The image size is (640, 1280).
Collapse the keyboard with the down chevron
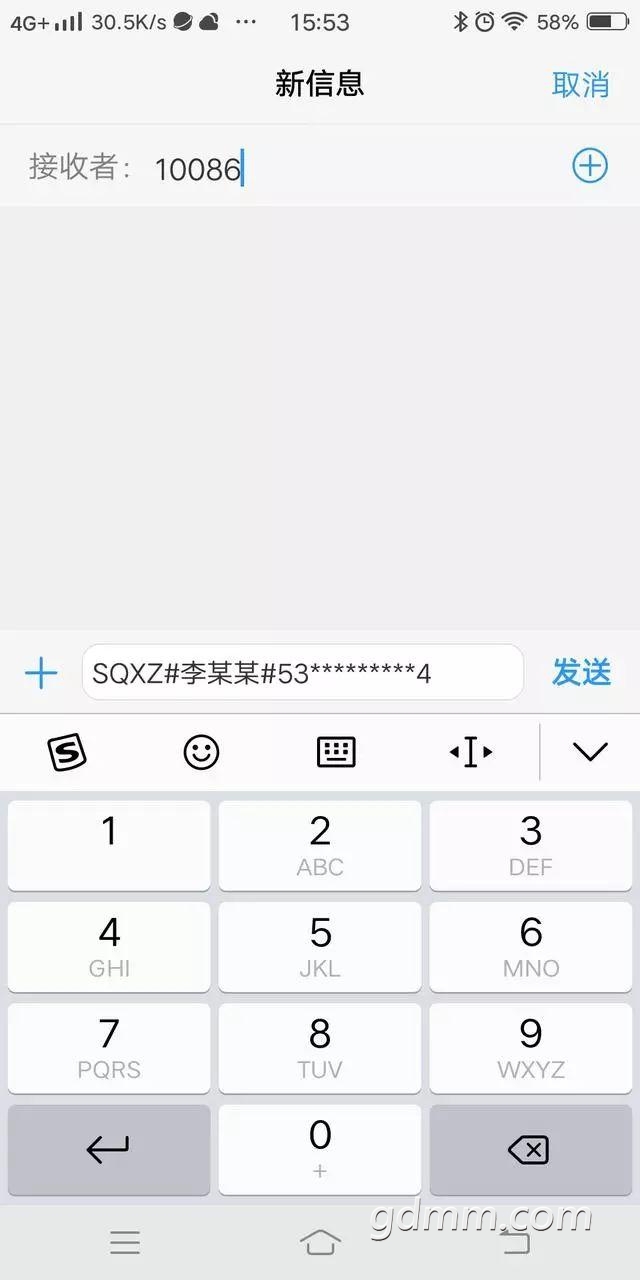click(x=590, y=752)
